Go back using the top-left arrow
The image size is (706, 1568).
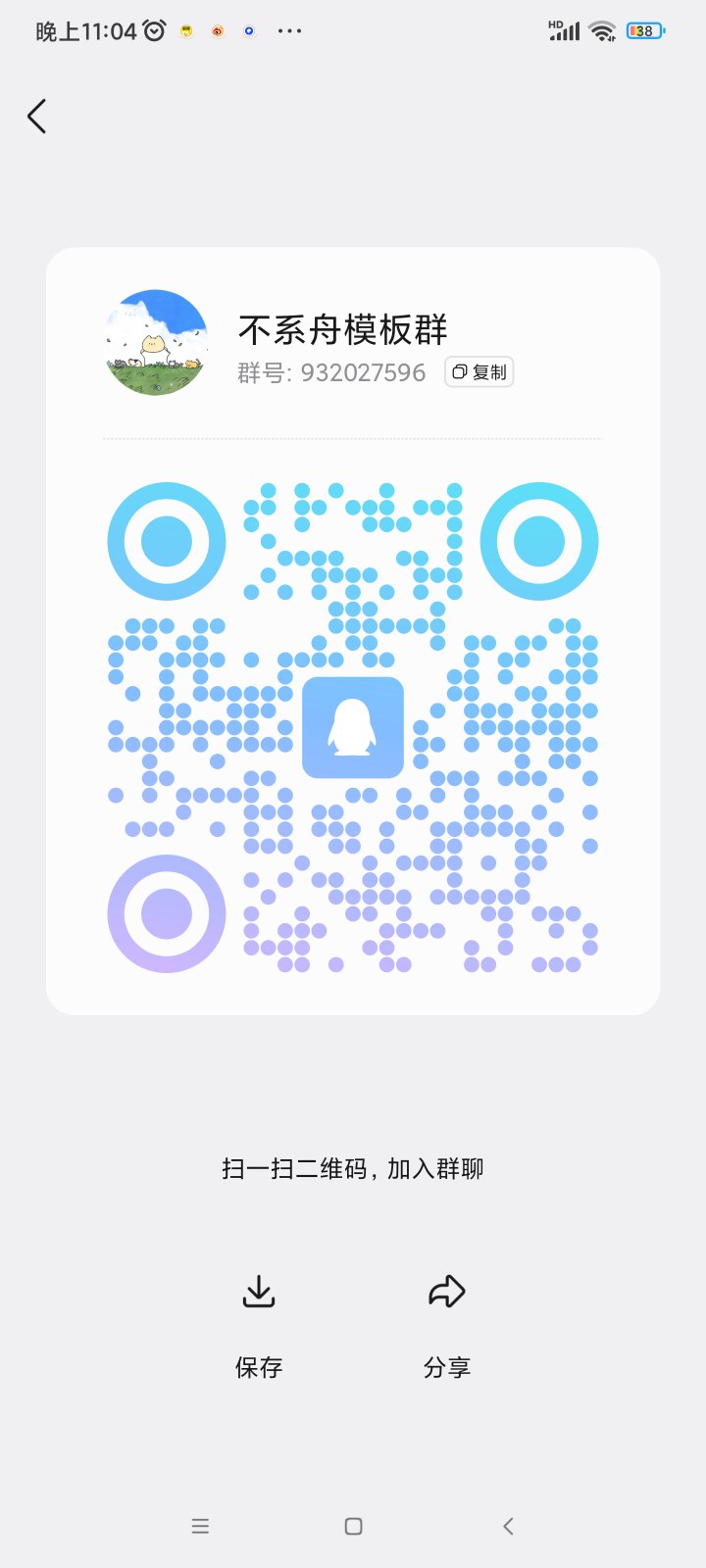[37, 117]
